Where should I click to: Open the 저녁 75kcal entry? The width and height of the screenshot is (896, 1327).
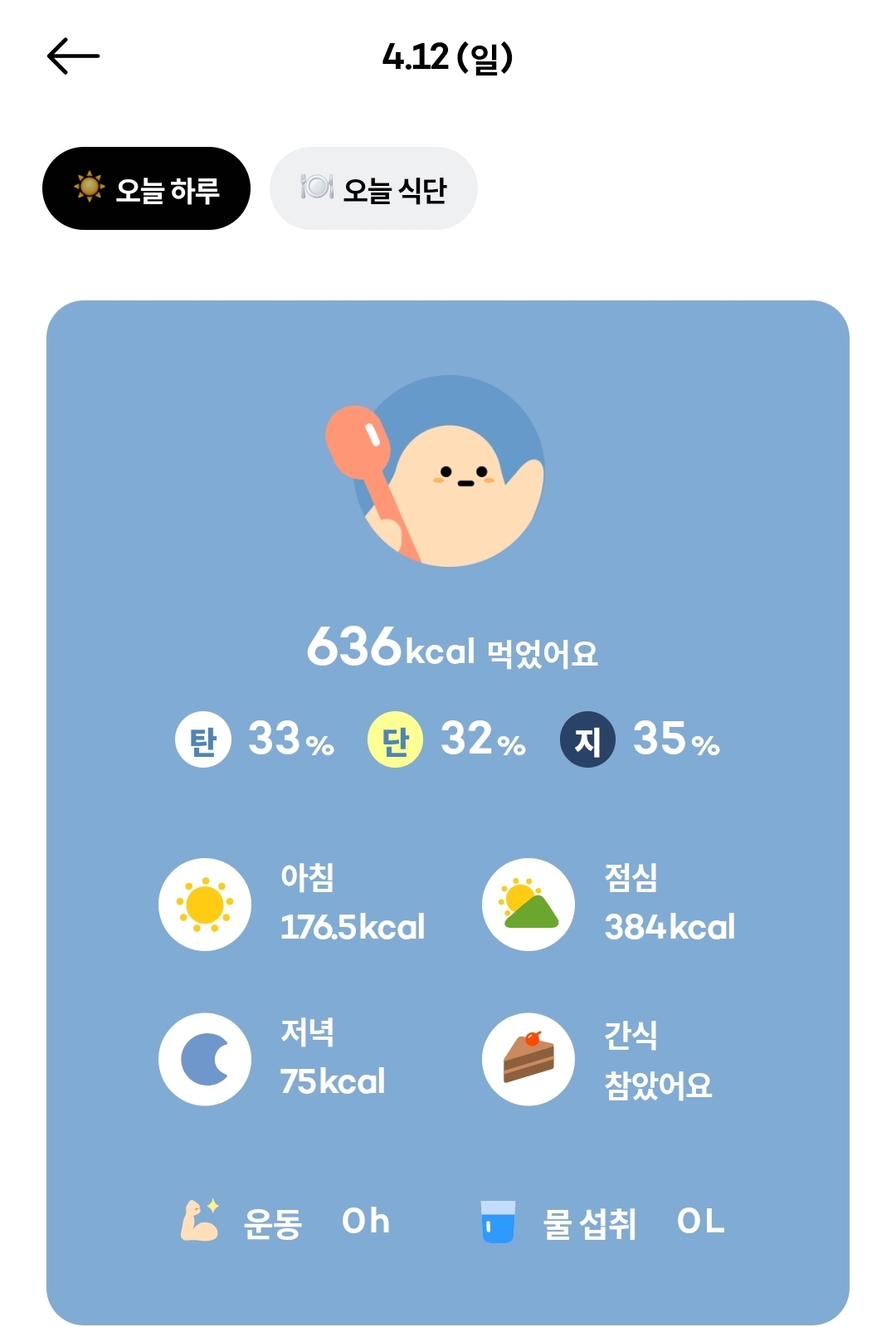272,1058
